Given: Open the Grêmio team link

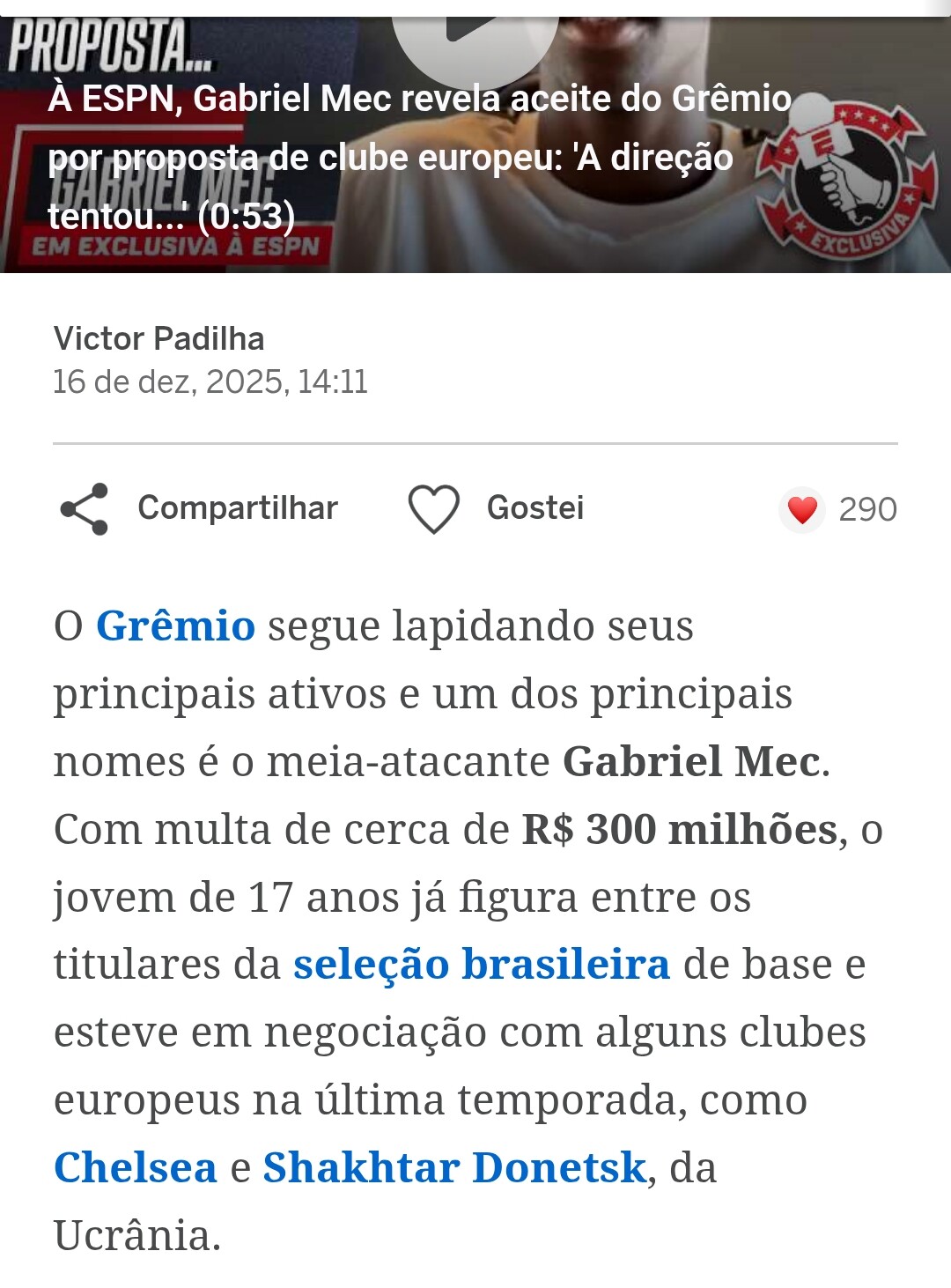Looking at the screenshot, I should [x=175, y=626].
